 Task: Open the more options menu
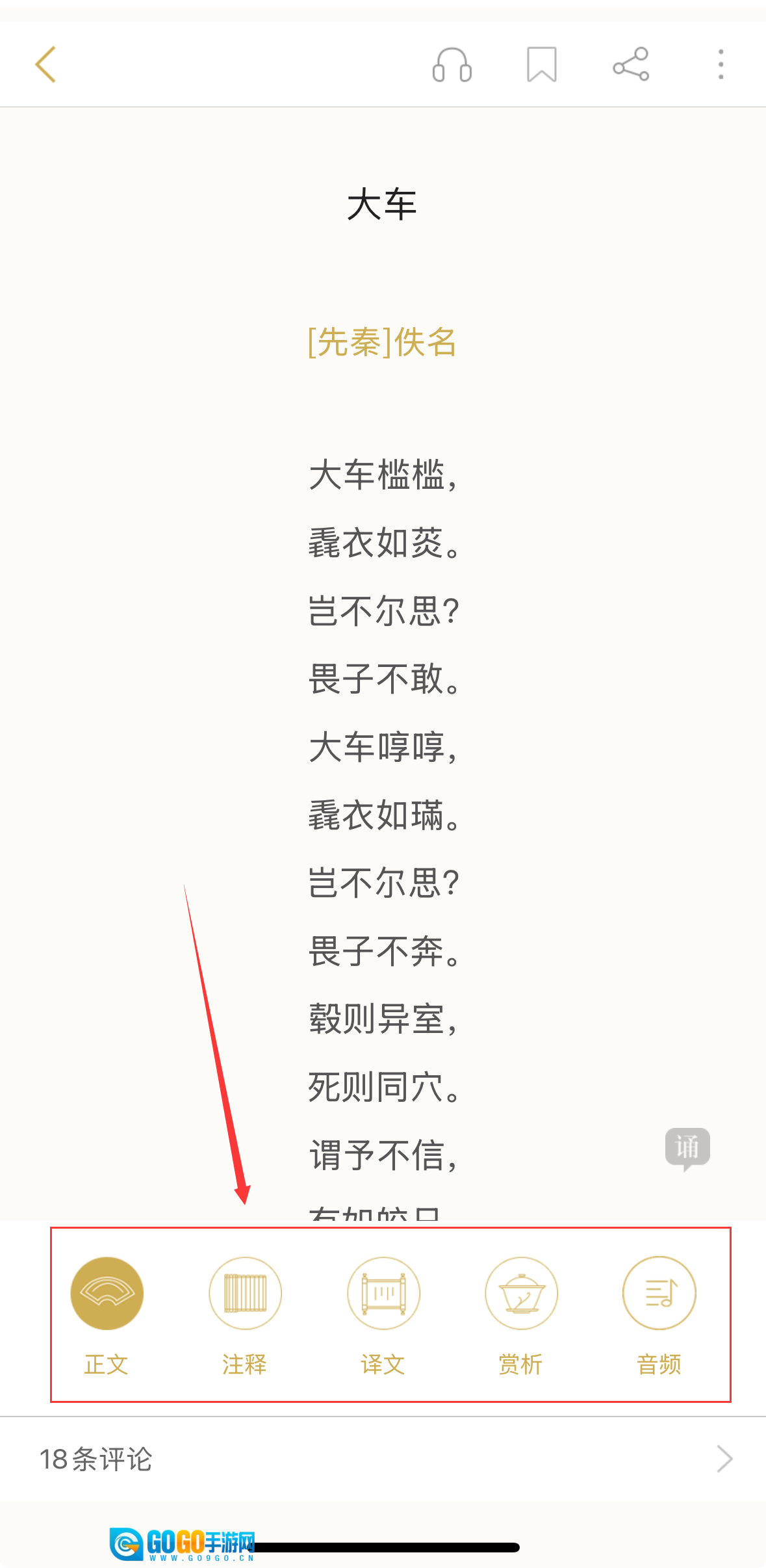coord(721,64)
